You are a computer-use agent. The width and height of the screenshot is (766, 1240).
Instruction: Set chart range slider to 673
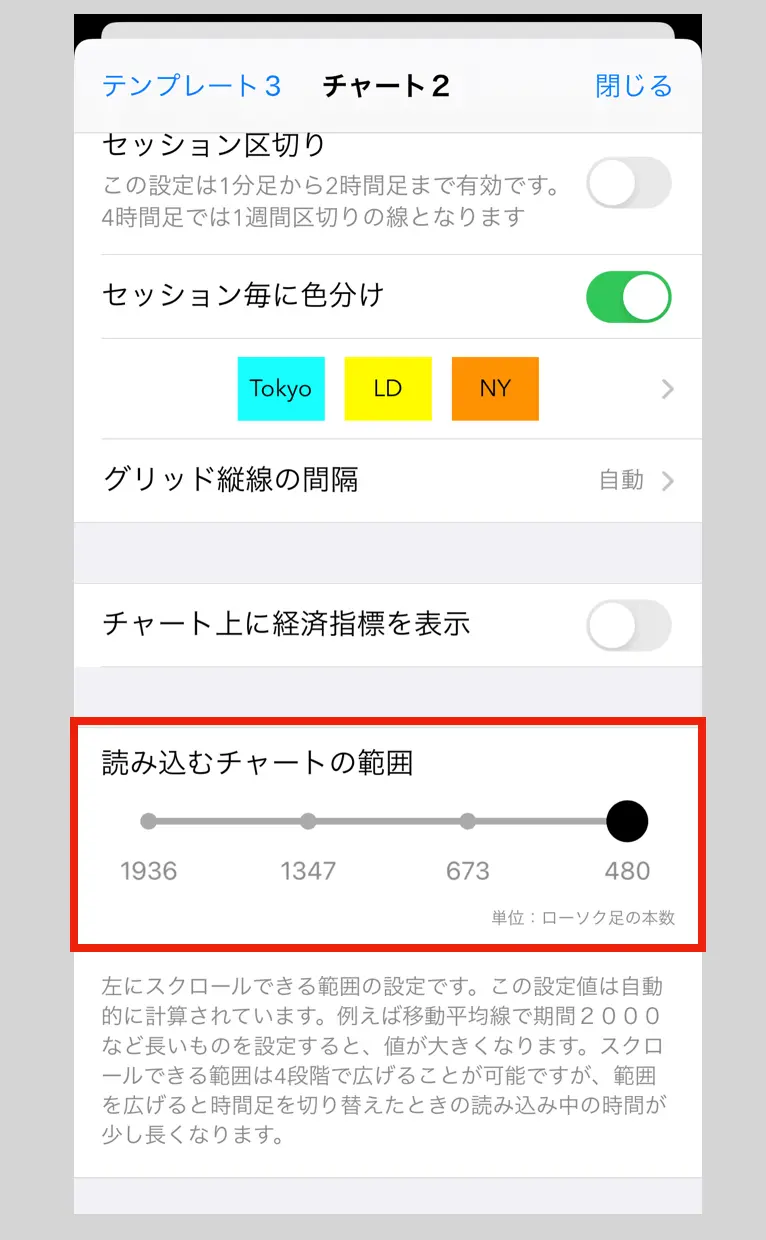pos(468,822)
